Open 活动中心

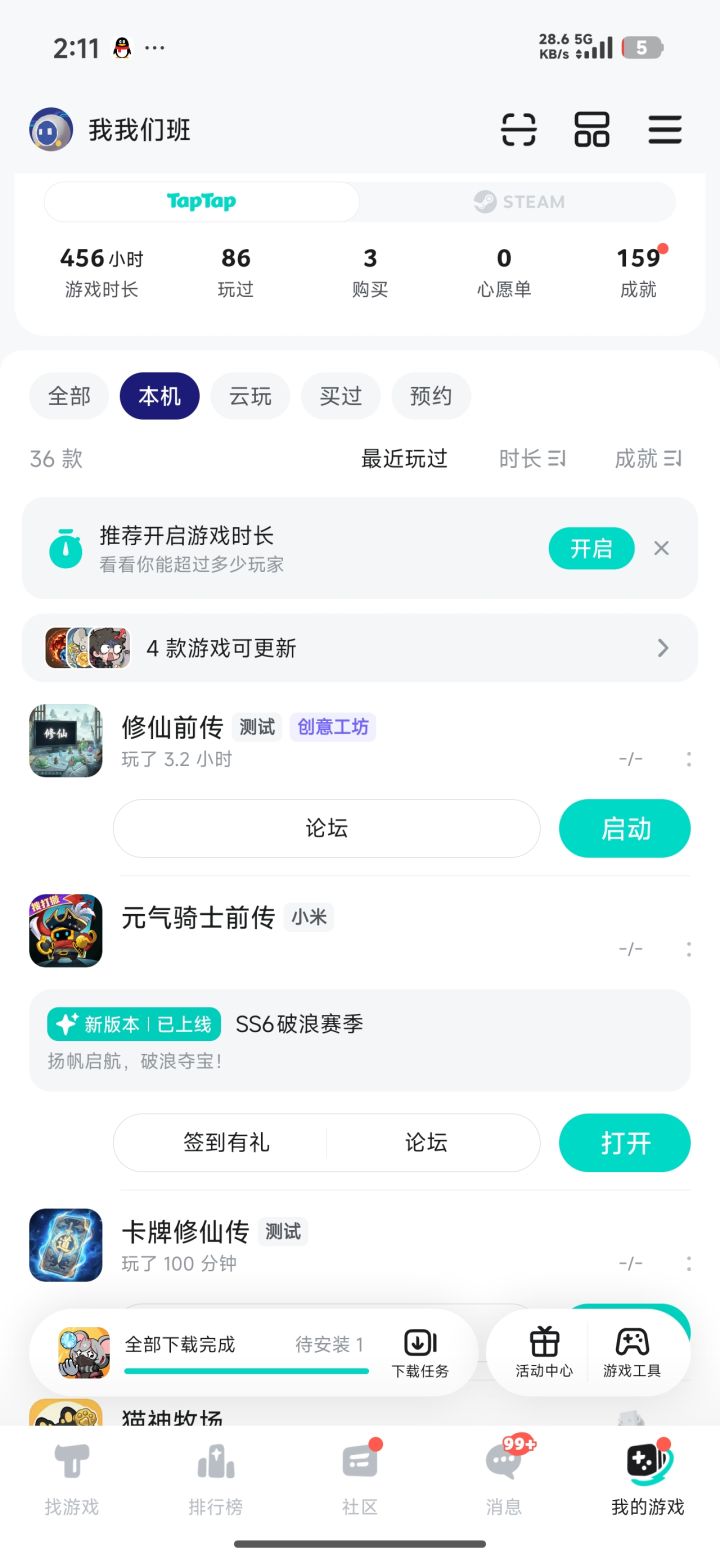(544, 1353)
